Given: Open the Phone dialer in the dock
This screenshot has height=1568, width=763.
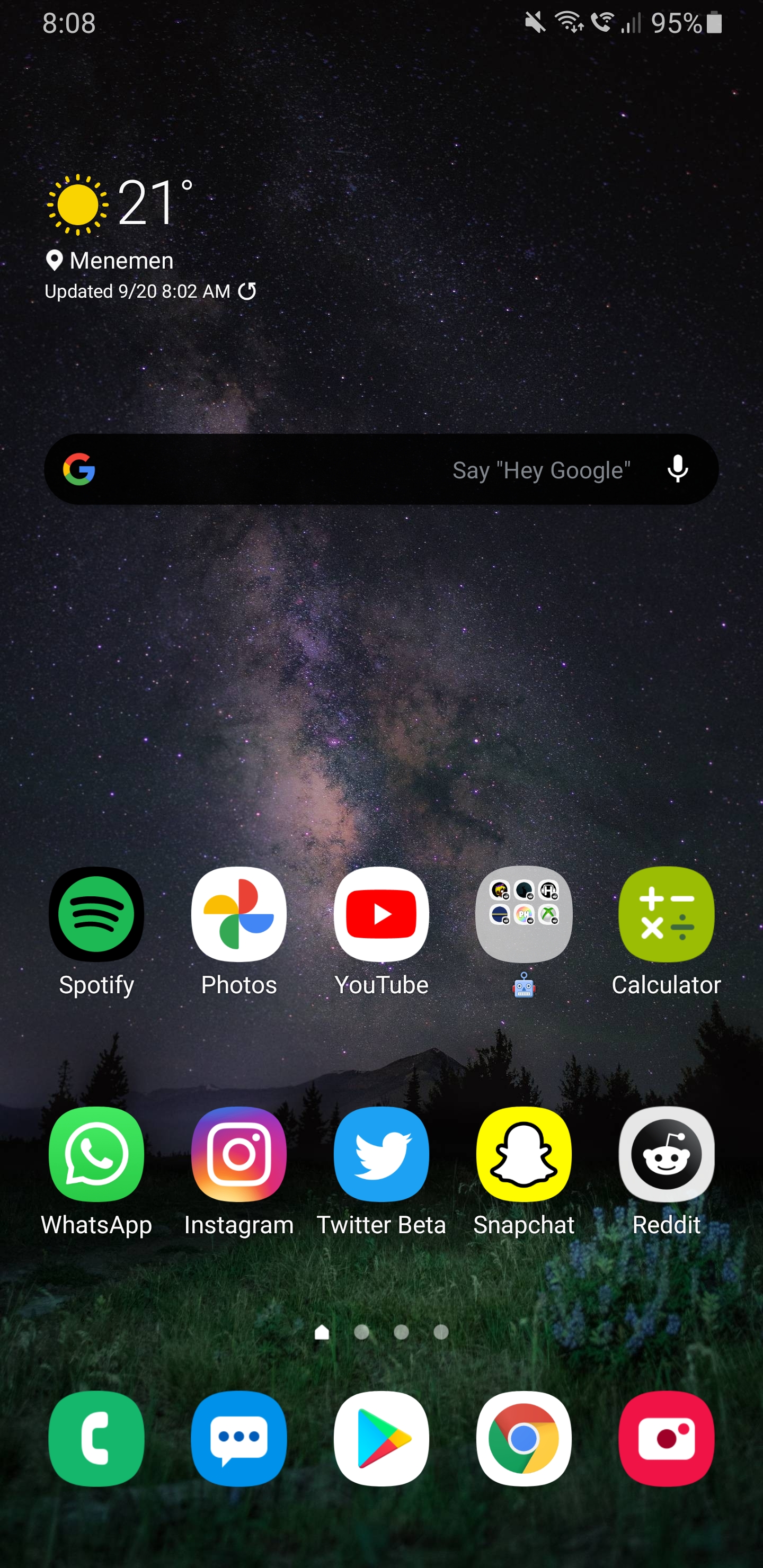Looking at the screenshot, I should point(96,1438).
